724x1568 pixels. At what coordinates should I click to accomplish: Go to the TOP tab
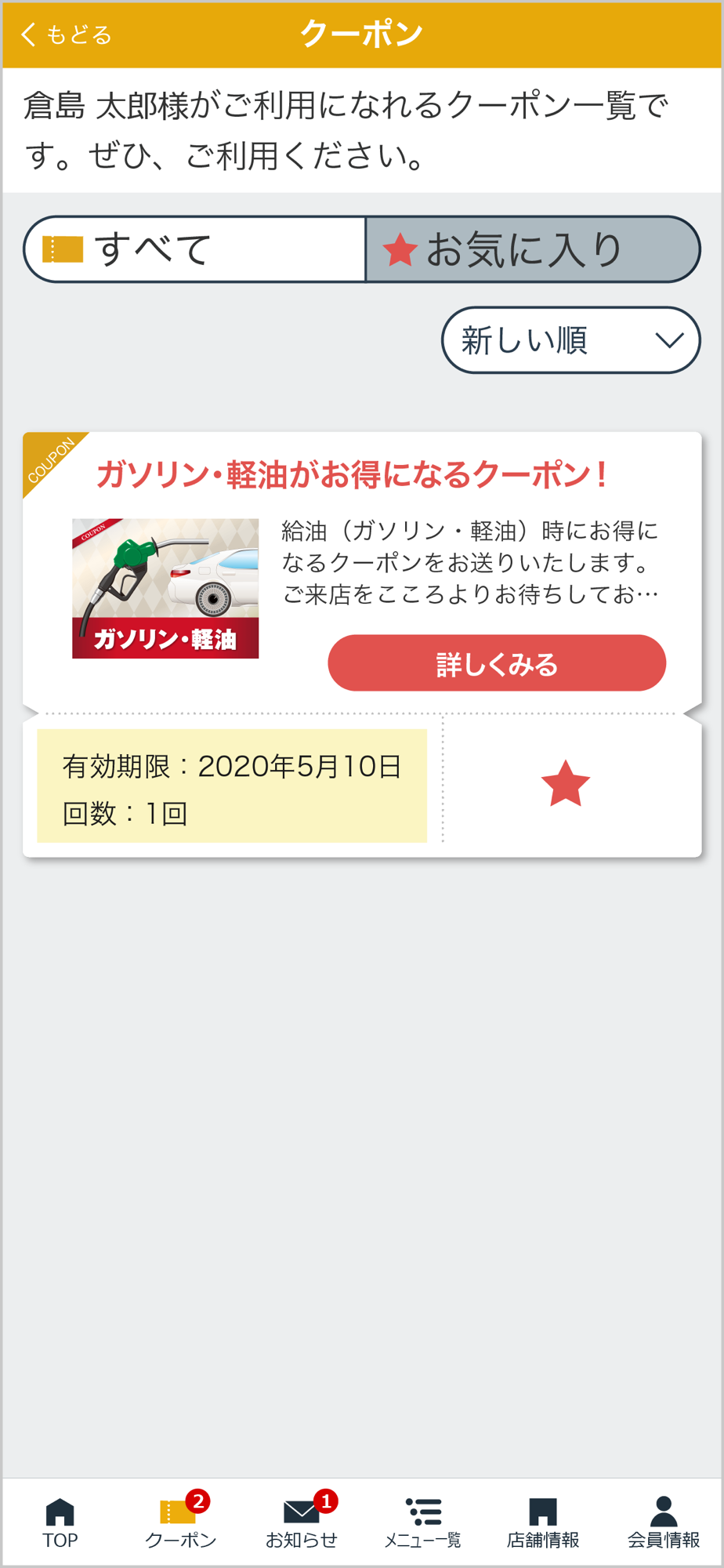(60, 1523)
